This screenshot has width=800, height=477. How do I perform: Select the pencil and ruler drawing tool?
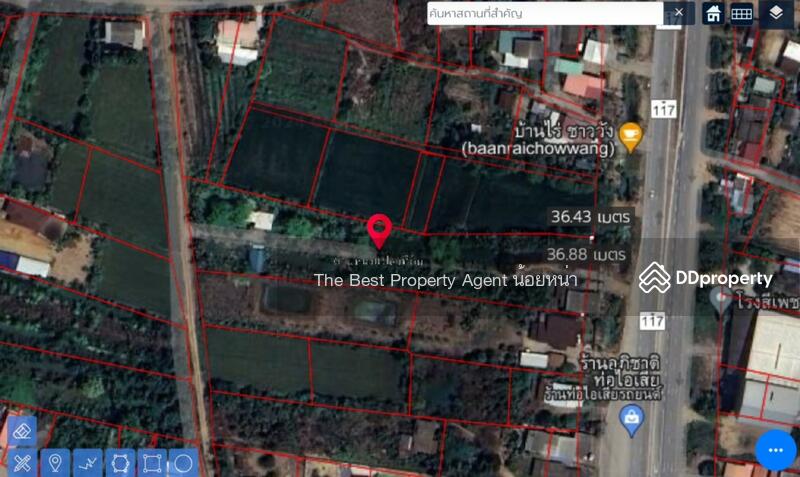coord(22,462)
